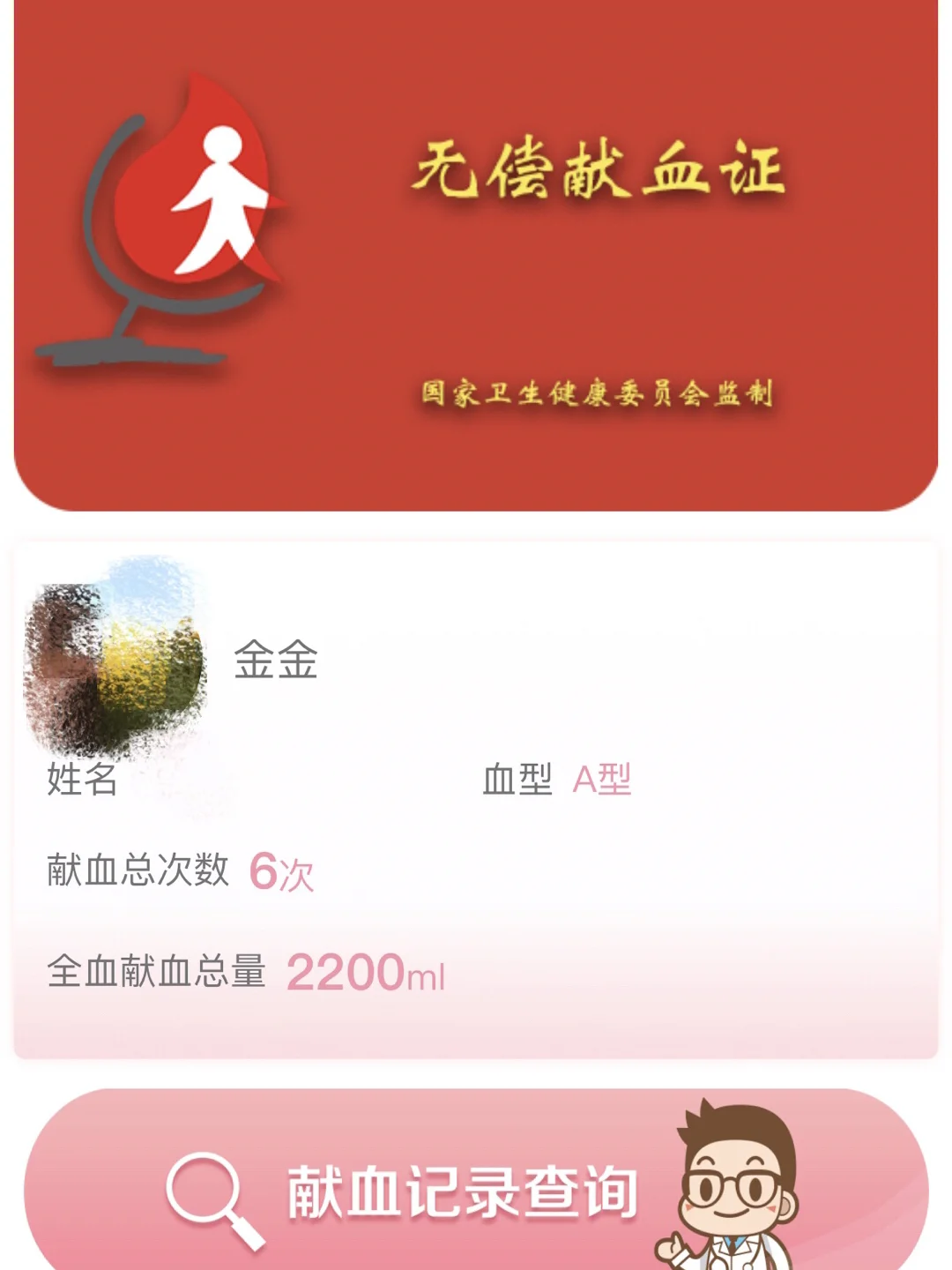
Task: Open the 献血记录查询 blood donation records button
Action: [462, 1191]
